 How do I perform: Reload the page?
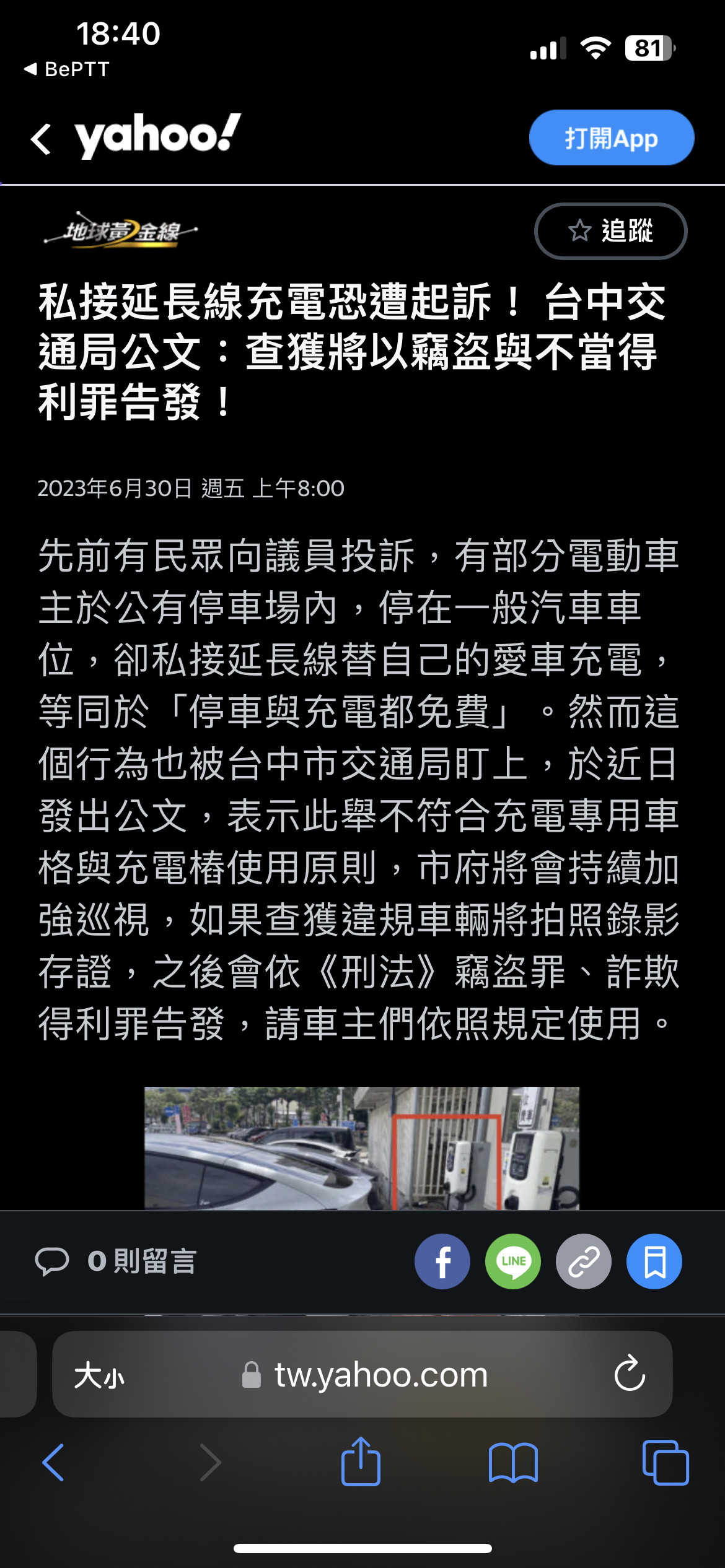tap(630, 1375)
